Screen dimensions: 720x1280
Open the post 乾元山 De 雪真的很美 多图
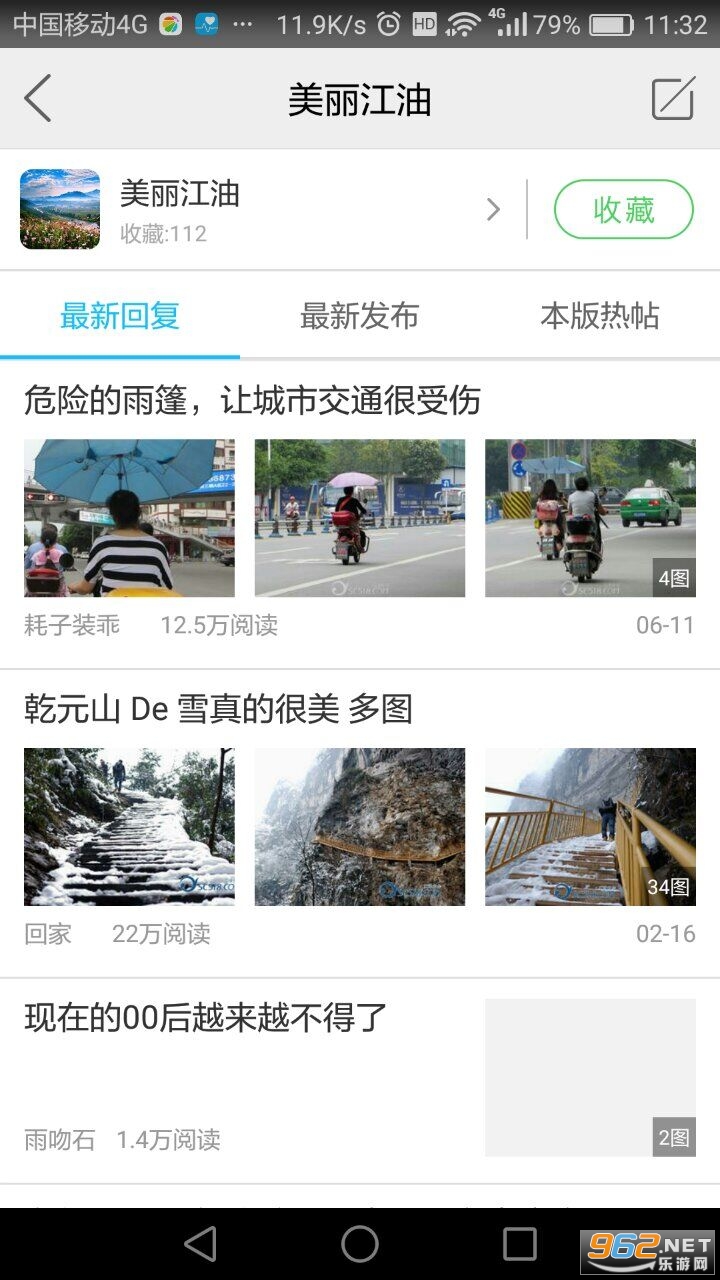tap(218, 710)
